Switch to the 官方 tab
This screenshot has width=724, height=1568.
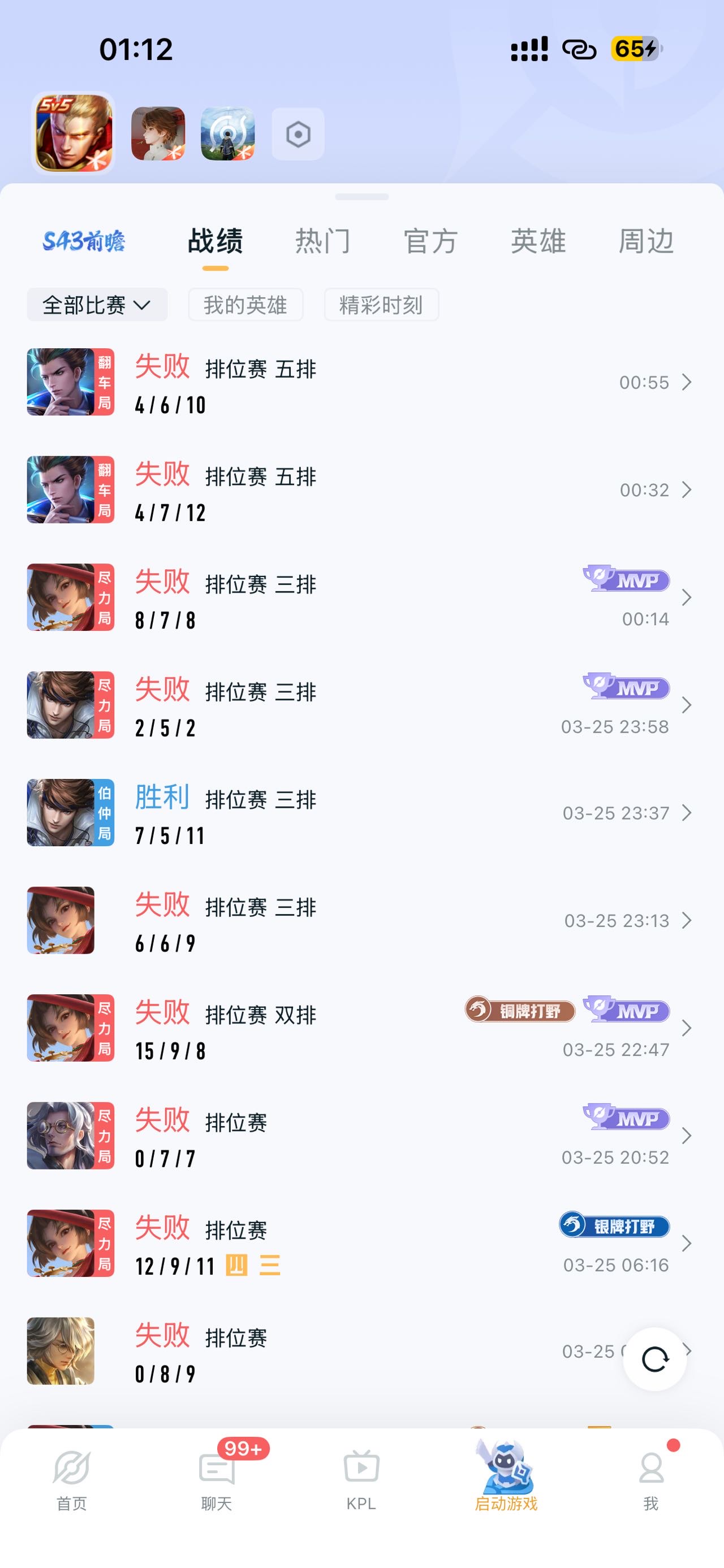coord(430,241)
